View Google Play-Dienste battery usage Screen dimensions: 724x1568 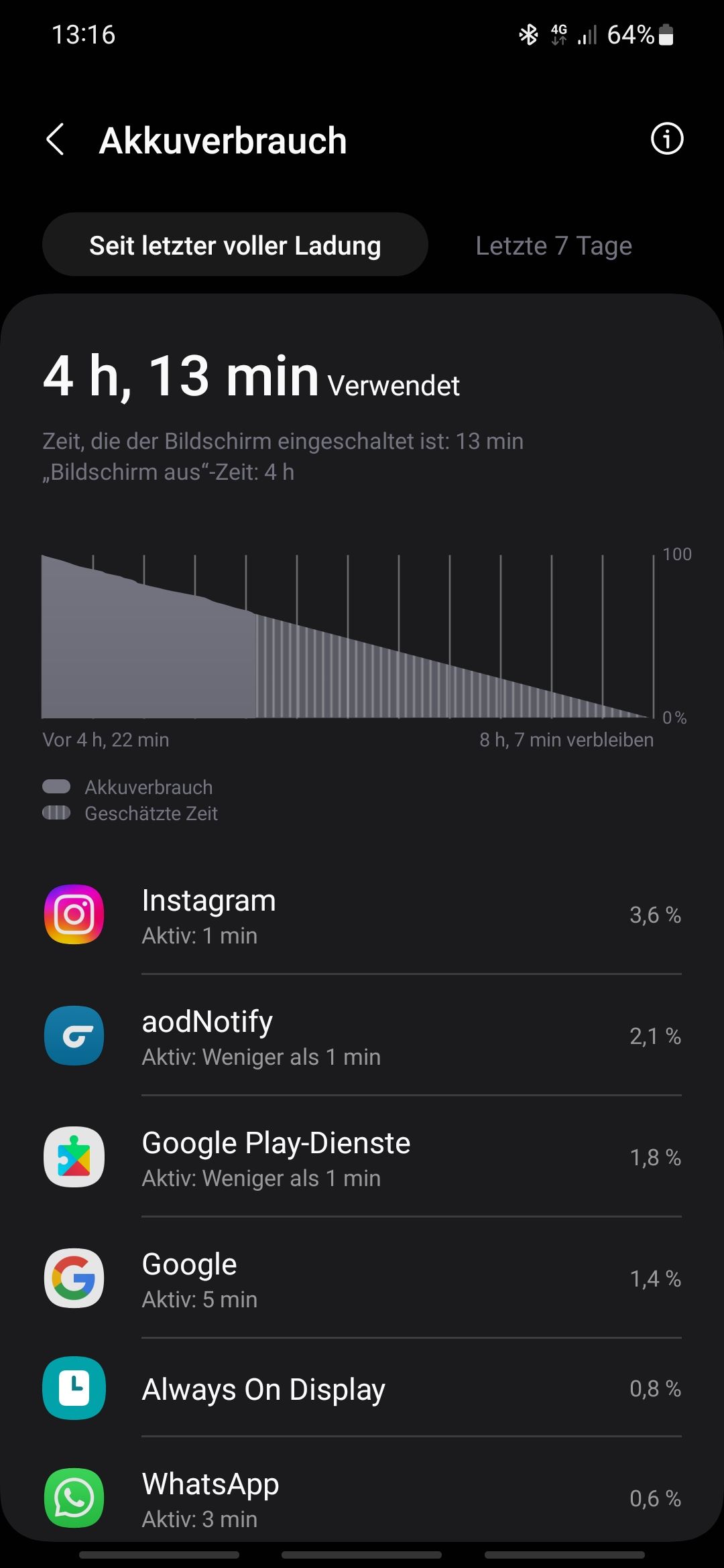tap(362, 1158)
